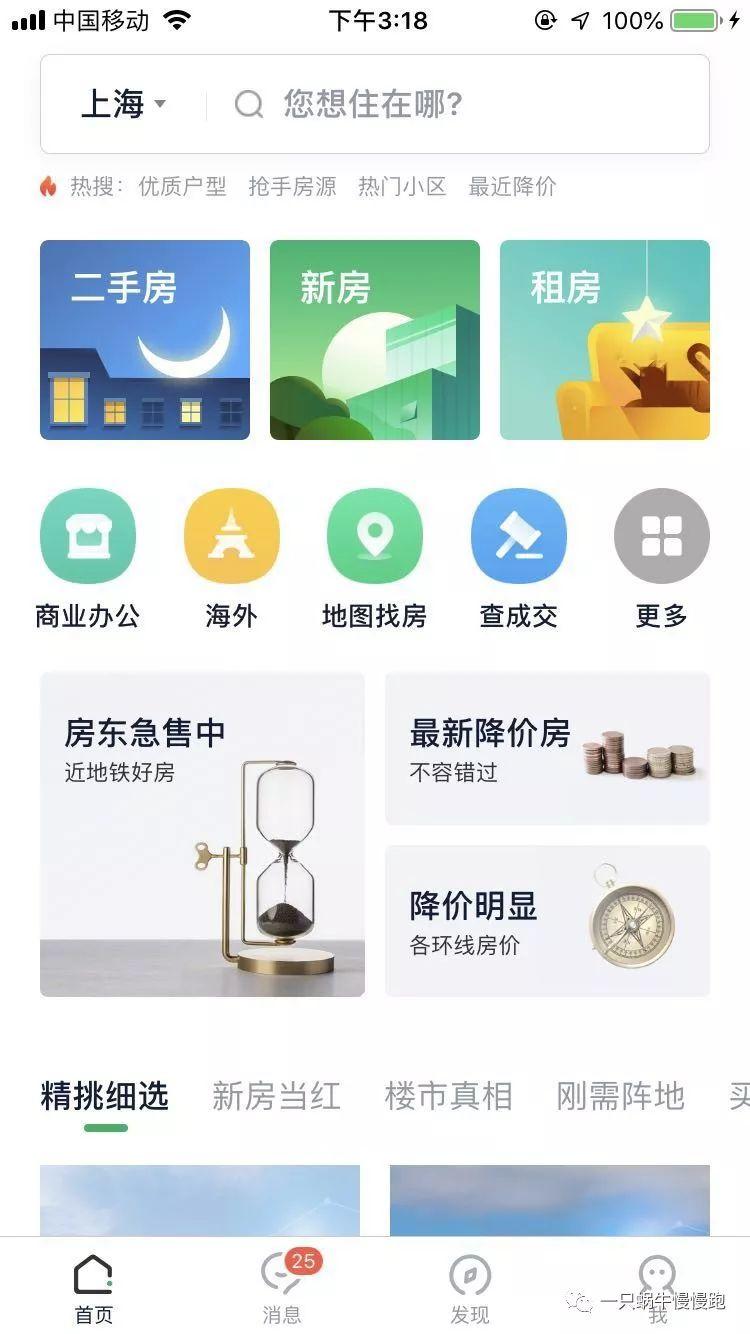This screenshot has width=750, height=1334.
Task: Select the 最近降价 hot search
Action: coord(512,186)
